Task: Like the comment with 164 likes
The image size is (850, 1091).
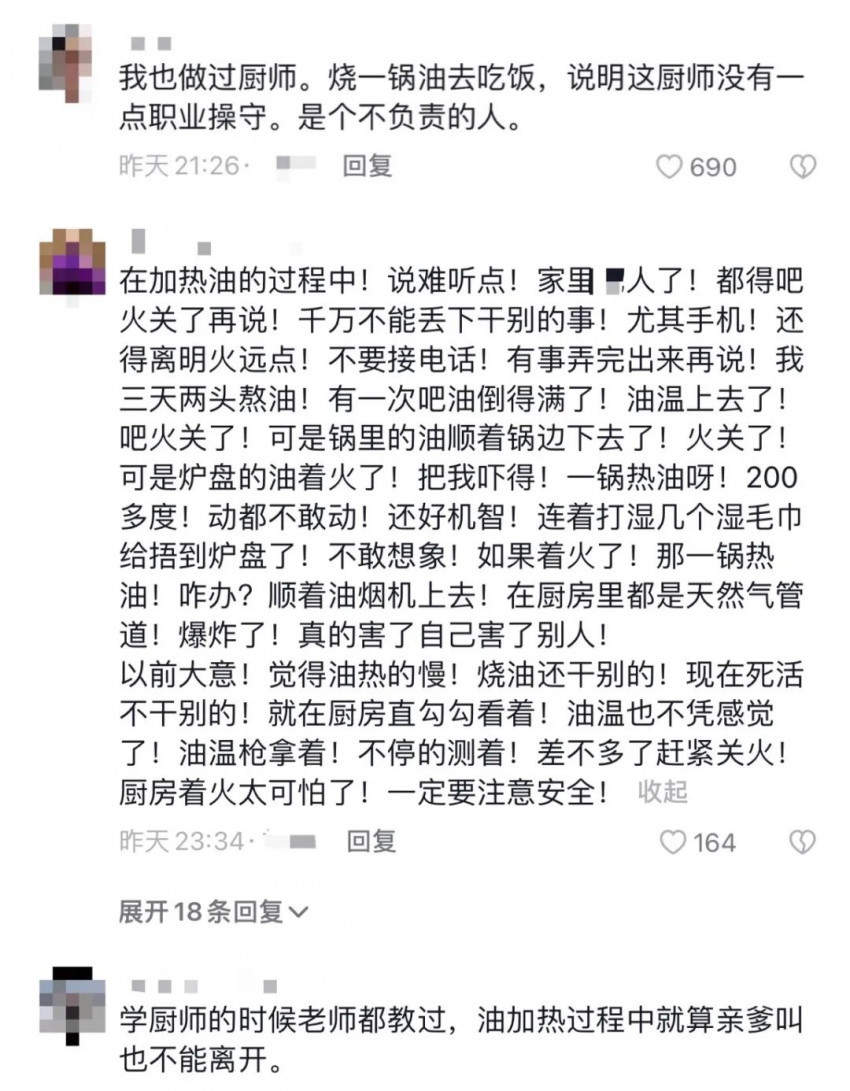Action: [x=673, y=842]
